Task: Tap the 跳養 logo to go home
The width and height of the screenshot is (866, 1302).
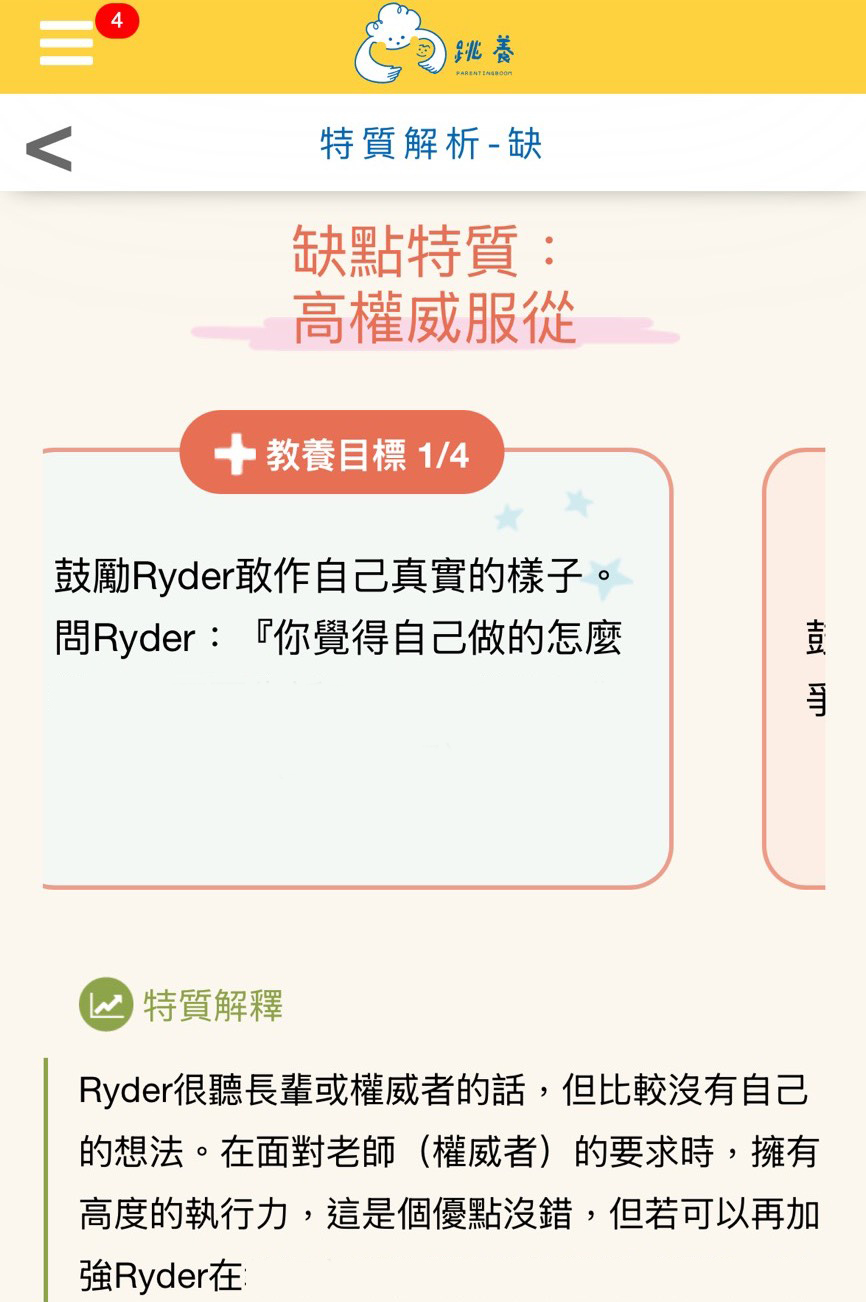Action: click(433, 44)
